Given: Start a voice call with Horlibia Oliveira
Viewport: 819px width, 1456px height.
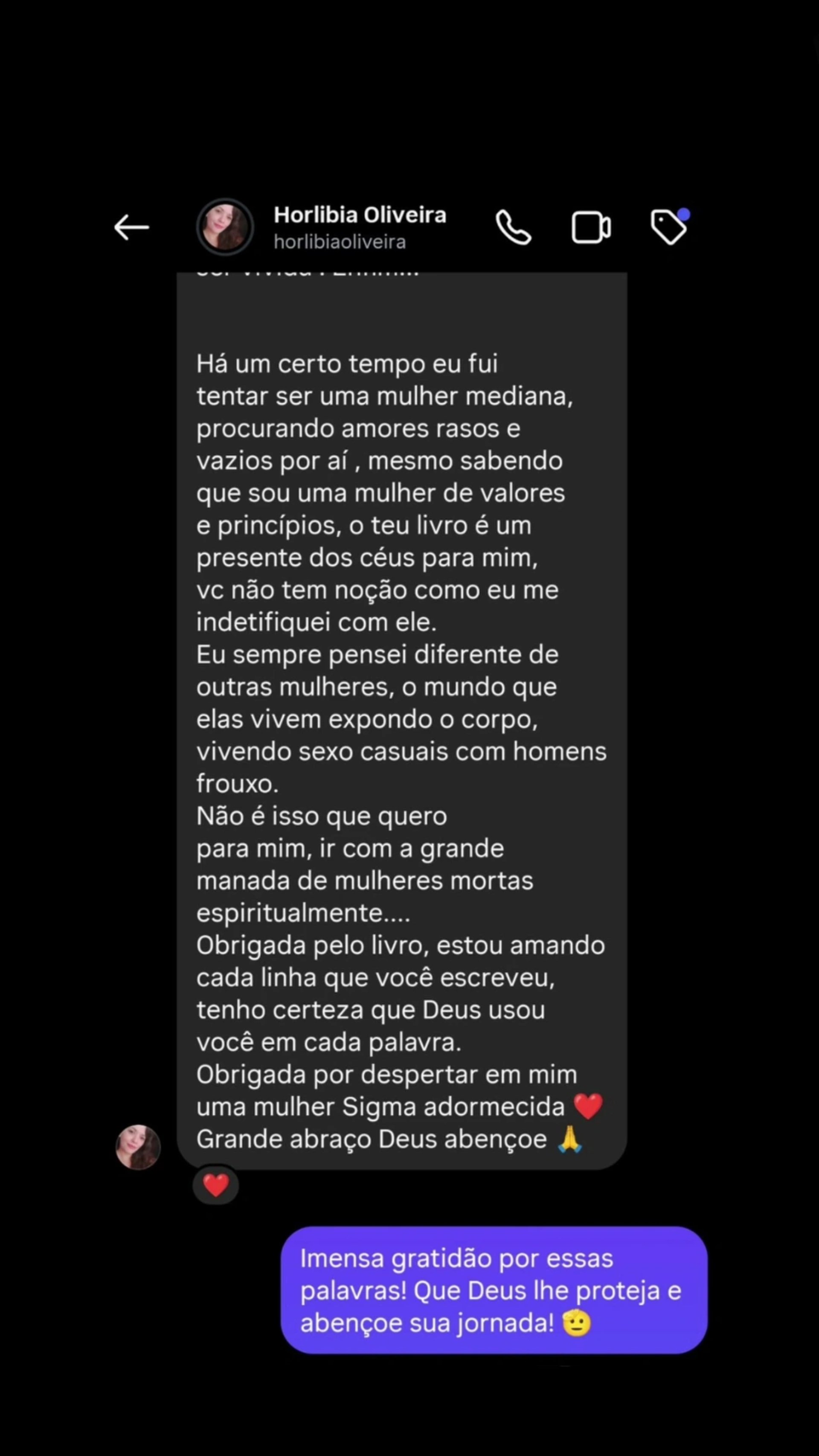Looking at the screenshot, I should [x=513, y=228].
